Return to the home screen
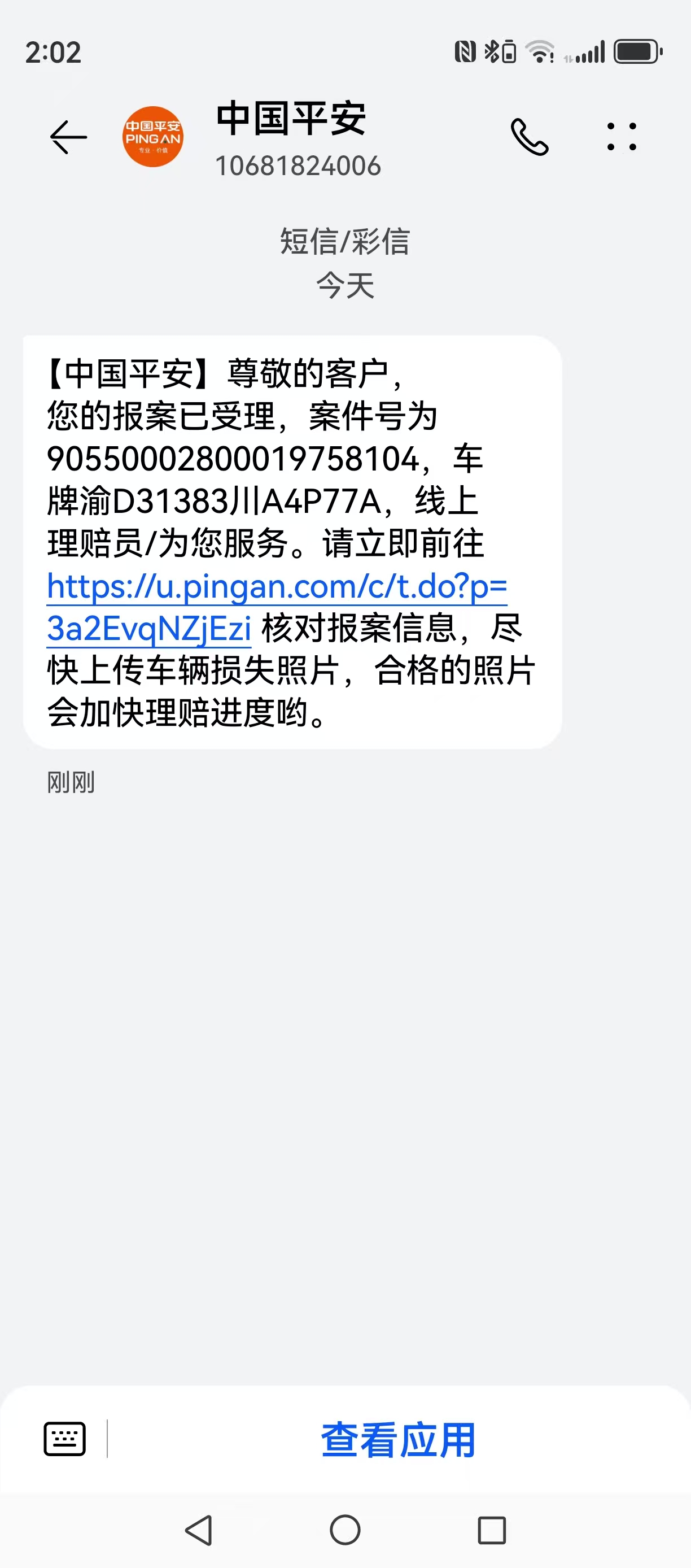The image size is (691, 1568). 345,1530
